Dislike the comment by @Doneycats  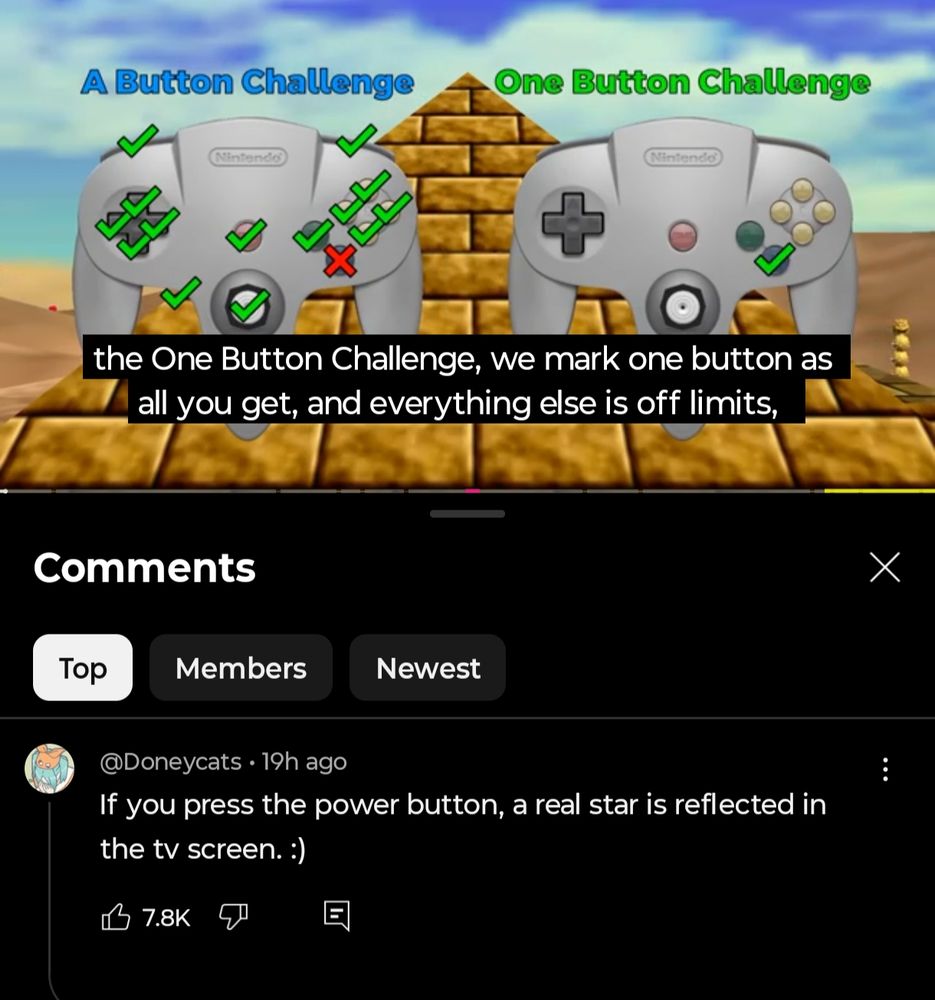coord(233,916)
